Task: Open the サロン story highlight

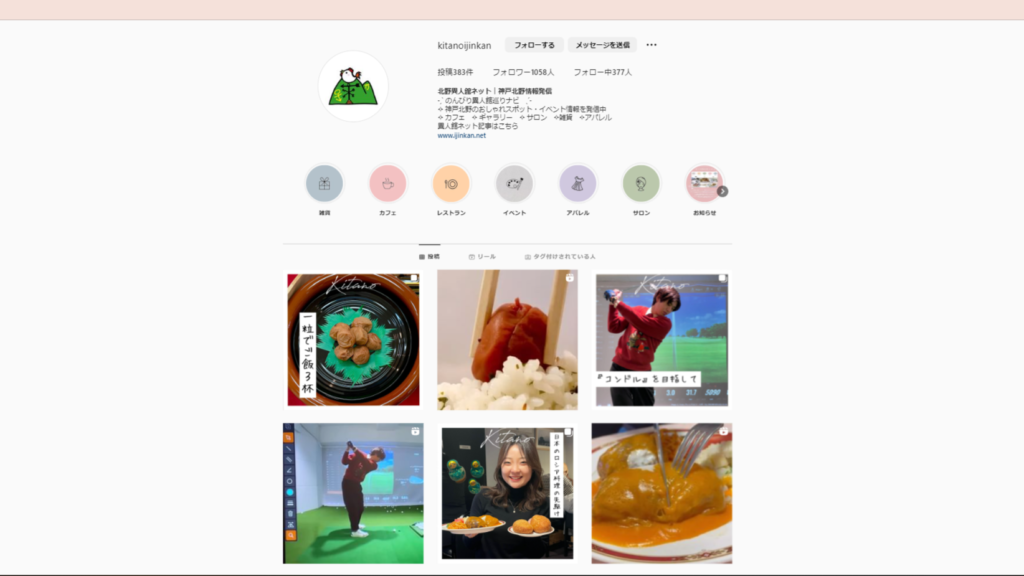Action: (641, 184)
